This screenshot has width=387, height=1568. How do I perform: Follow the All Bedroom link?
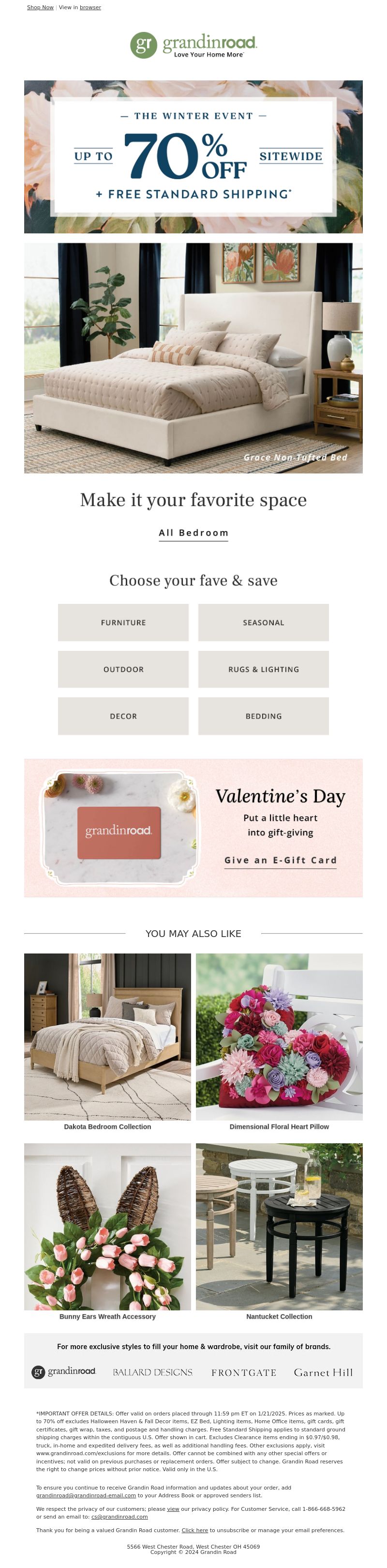[x=193, y=533]
